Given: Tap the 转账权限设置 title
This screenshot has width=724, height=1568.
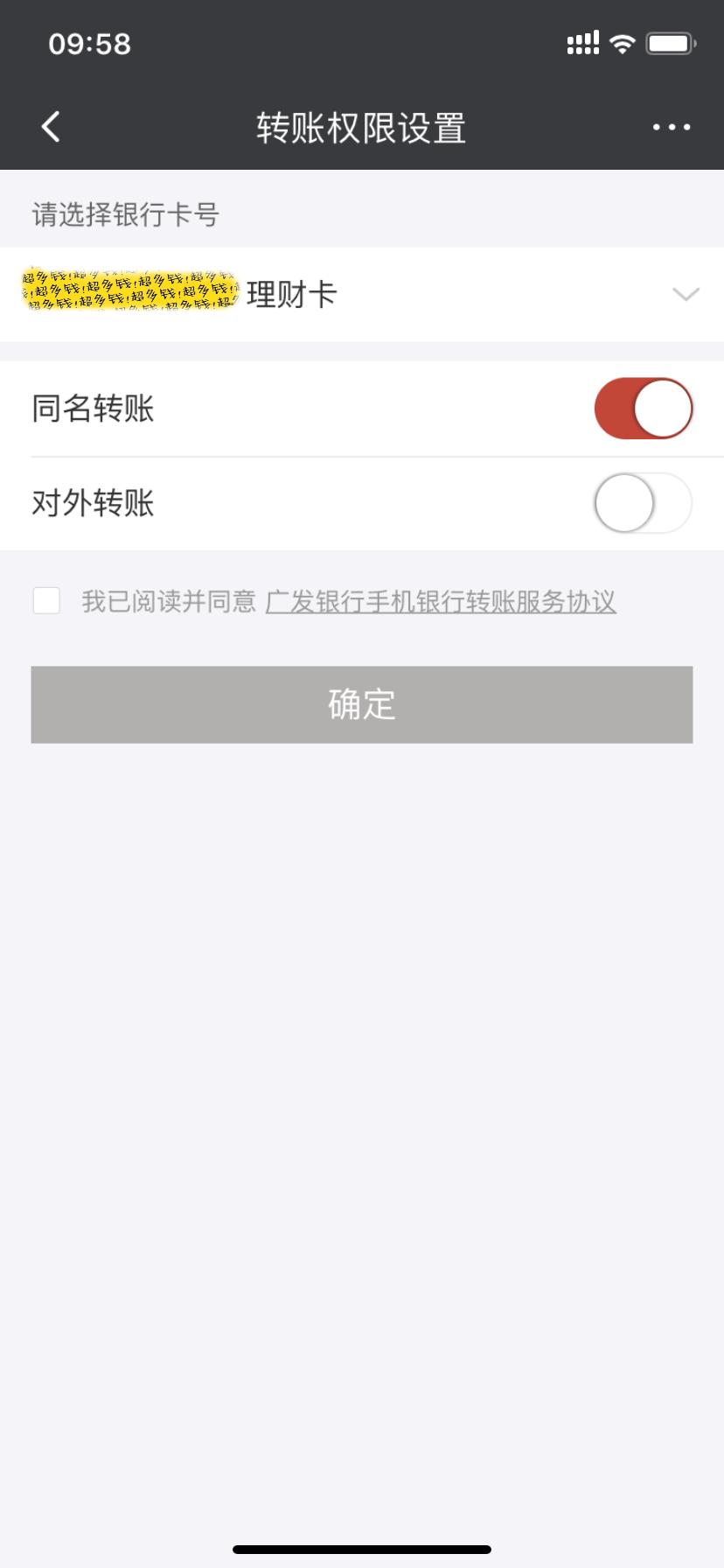Looking at the screenshot, I should tap(362, 126).
